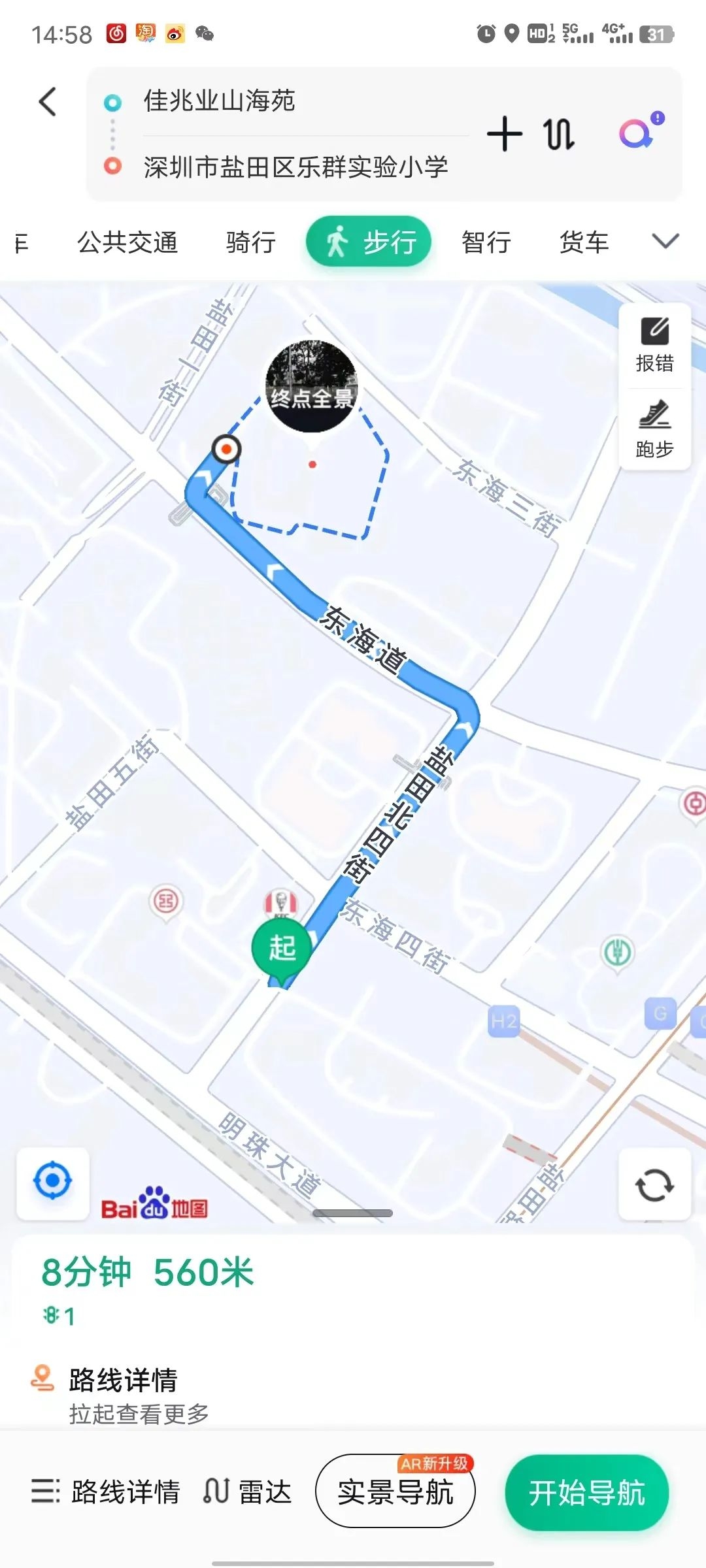Select the 步行 walking tab
The image size is (706, 1568).
(369, 242)
